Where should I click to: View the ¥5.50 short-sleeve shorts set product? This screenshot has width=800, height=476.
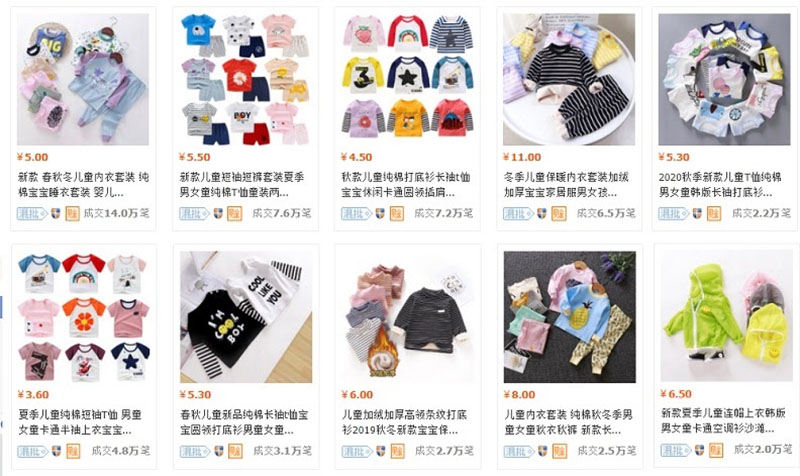click(x=244, y=79)
